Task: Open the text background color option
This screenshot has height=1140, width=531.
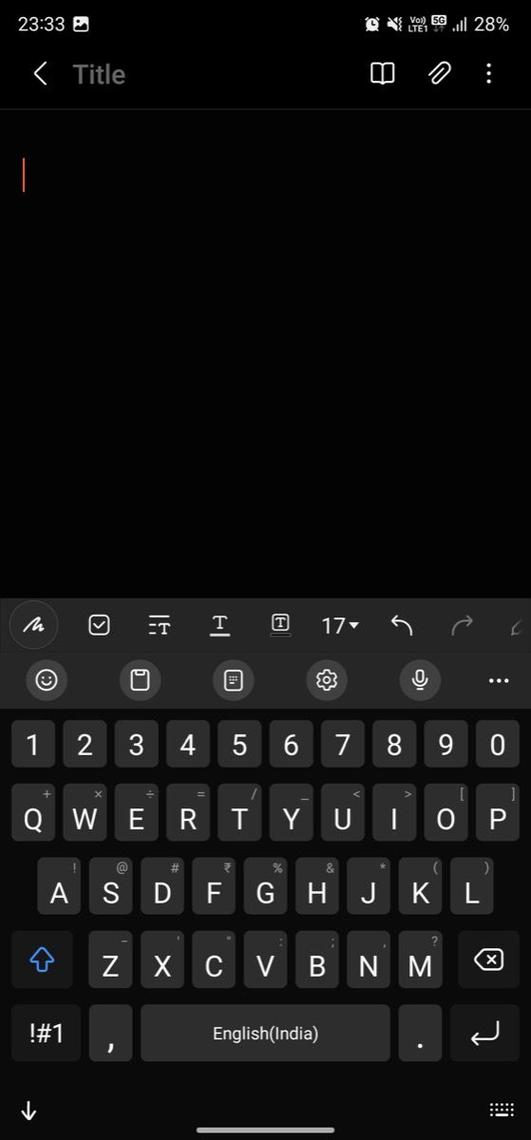Action: click(x=281, y=625)
